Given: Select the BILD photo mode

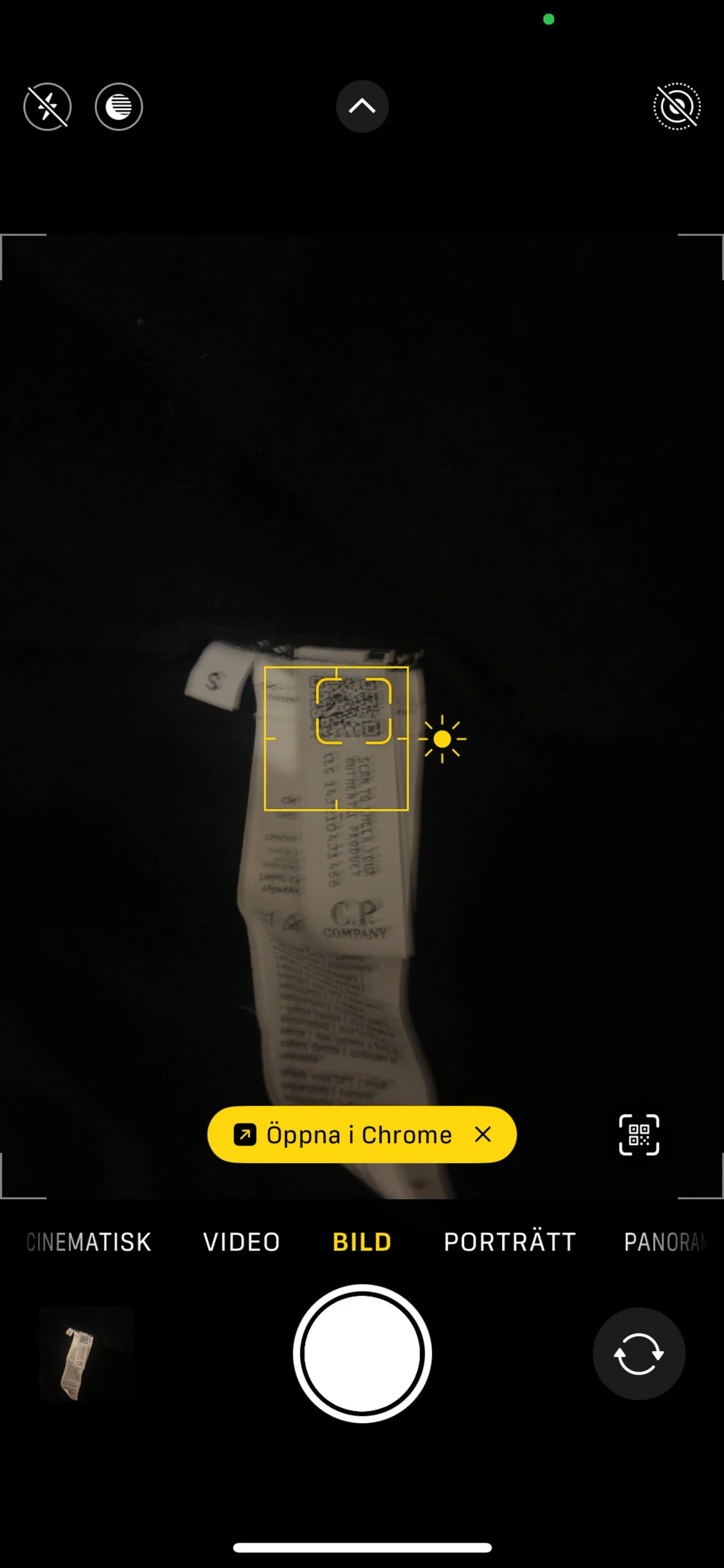Looking at the screenshot, I should pos(362,1242).
